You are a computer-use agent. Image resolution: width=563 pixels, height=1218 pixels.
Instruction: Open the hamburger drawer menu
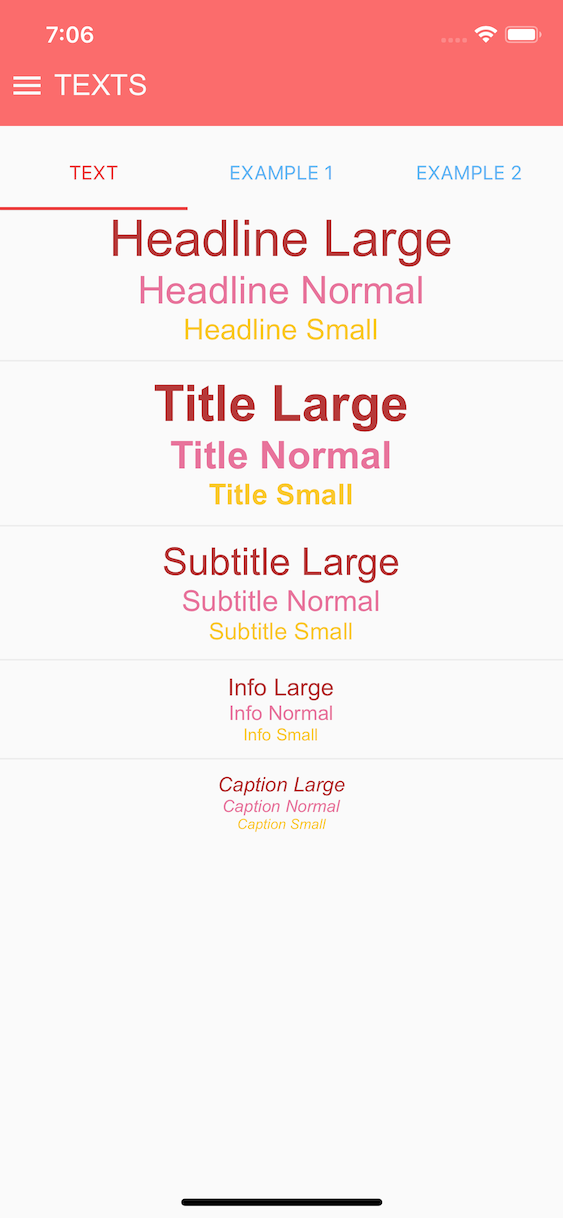(27, 86)
